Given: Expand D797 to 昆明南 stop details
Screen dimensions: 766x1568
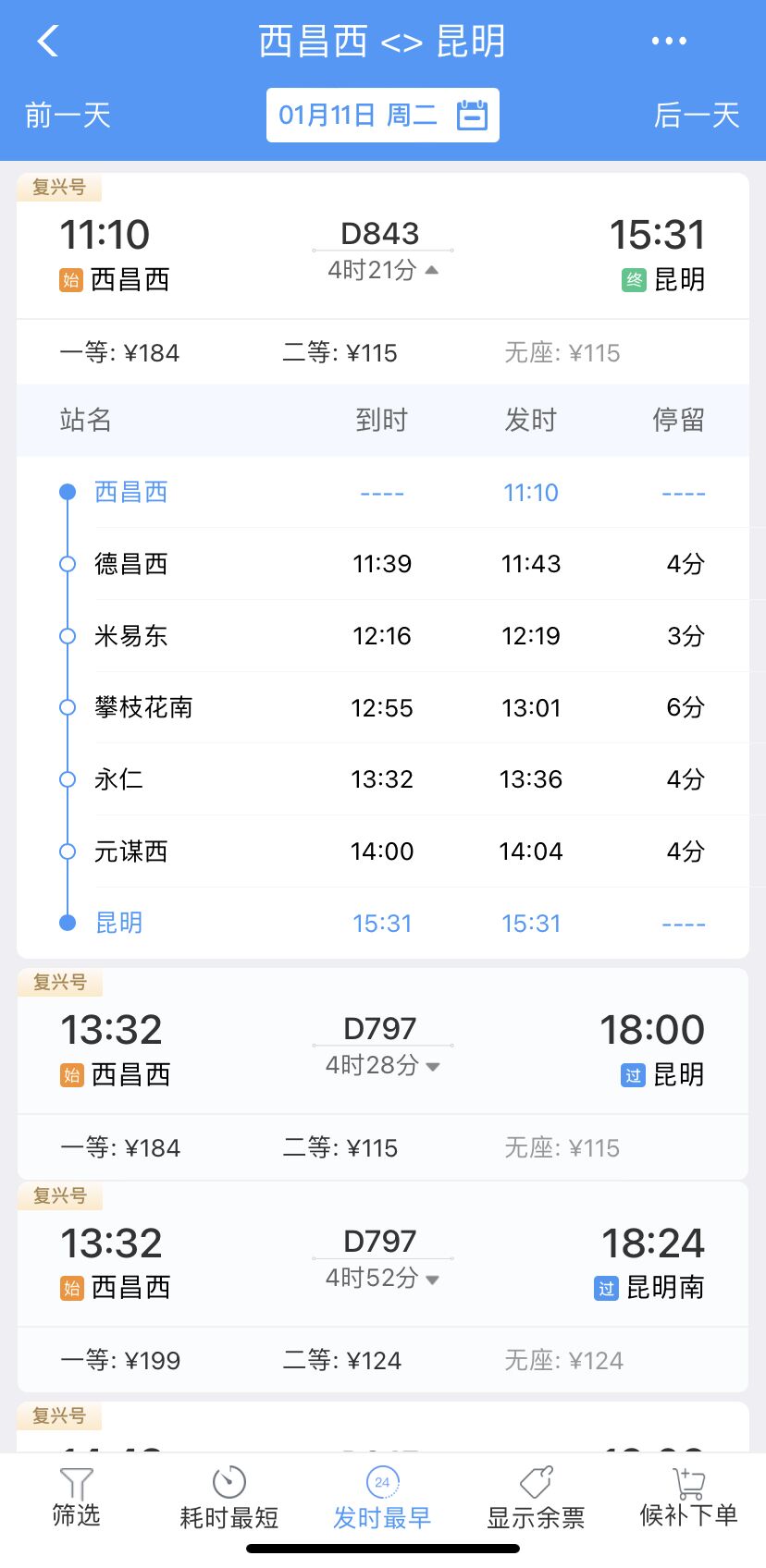Looking at the screenshot, I should click(431, 1279).
